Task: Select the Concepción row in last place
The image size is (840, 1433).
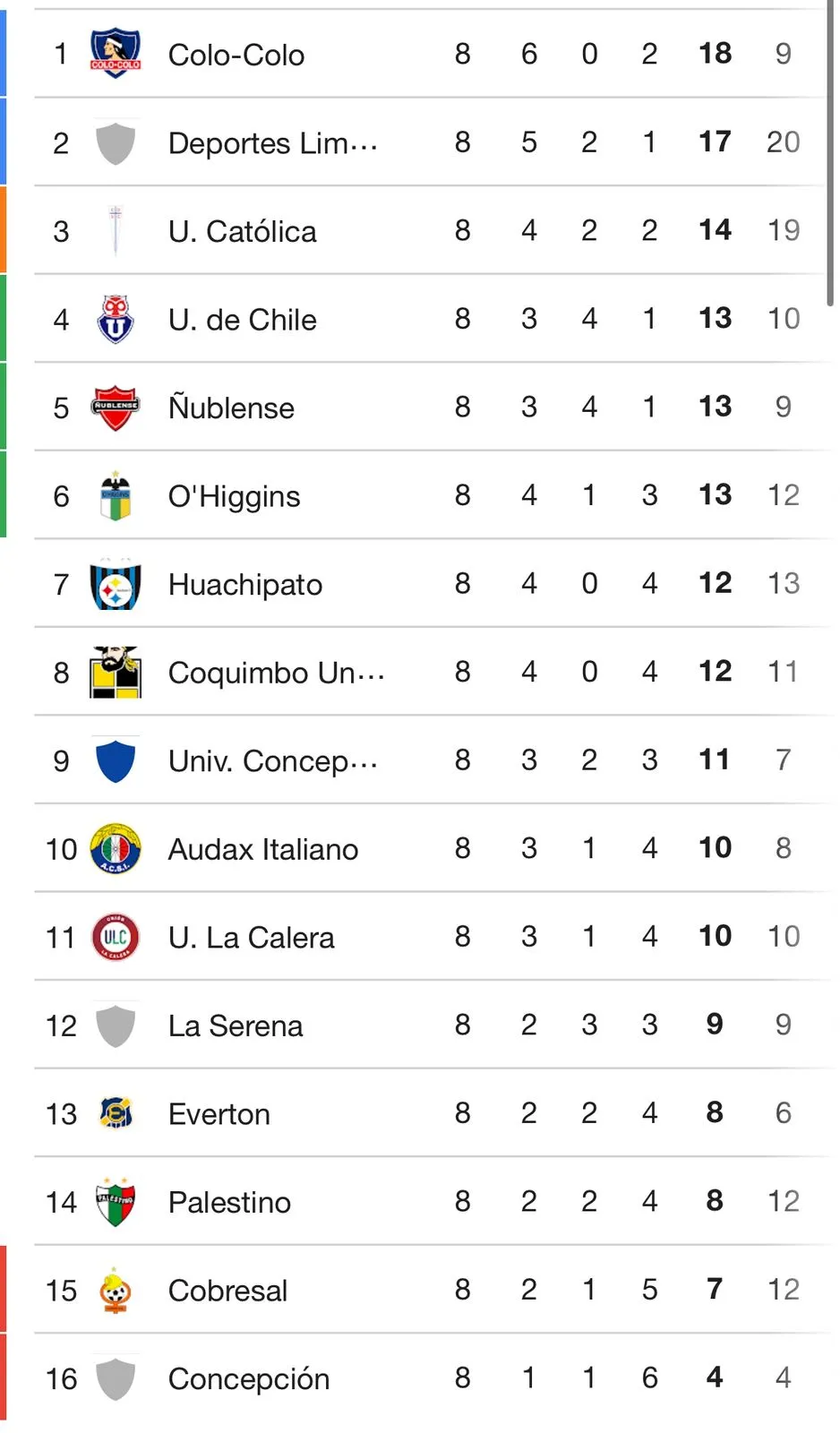Action: pyautogui.click(x=248, y=1378)
